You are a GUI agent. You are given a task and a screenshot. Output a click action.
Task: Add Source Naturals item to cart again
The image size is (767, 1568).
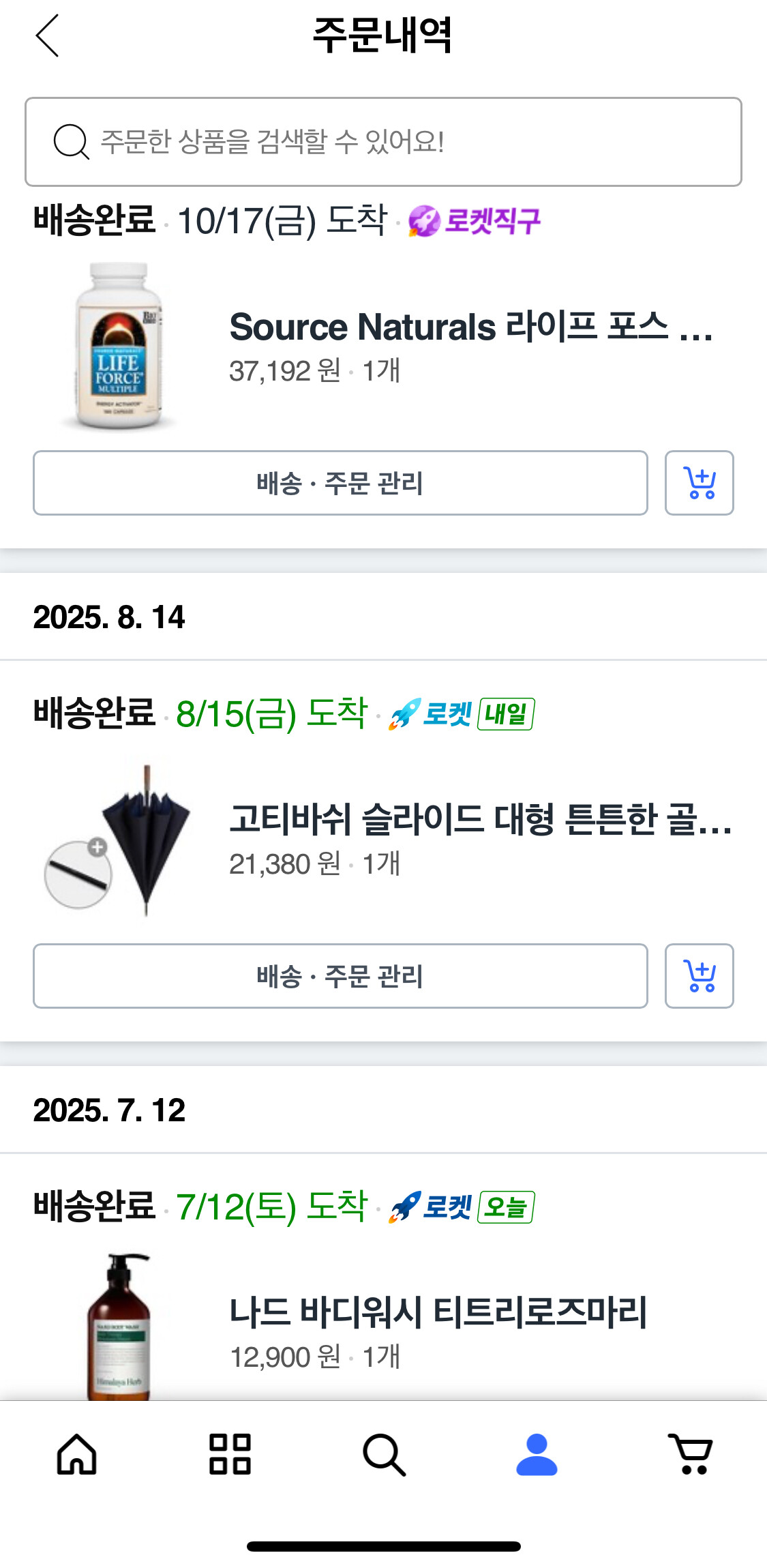pos(699,483)
